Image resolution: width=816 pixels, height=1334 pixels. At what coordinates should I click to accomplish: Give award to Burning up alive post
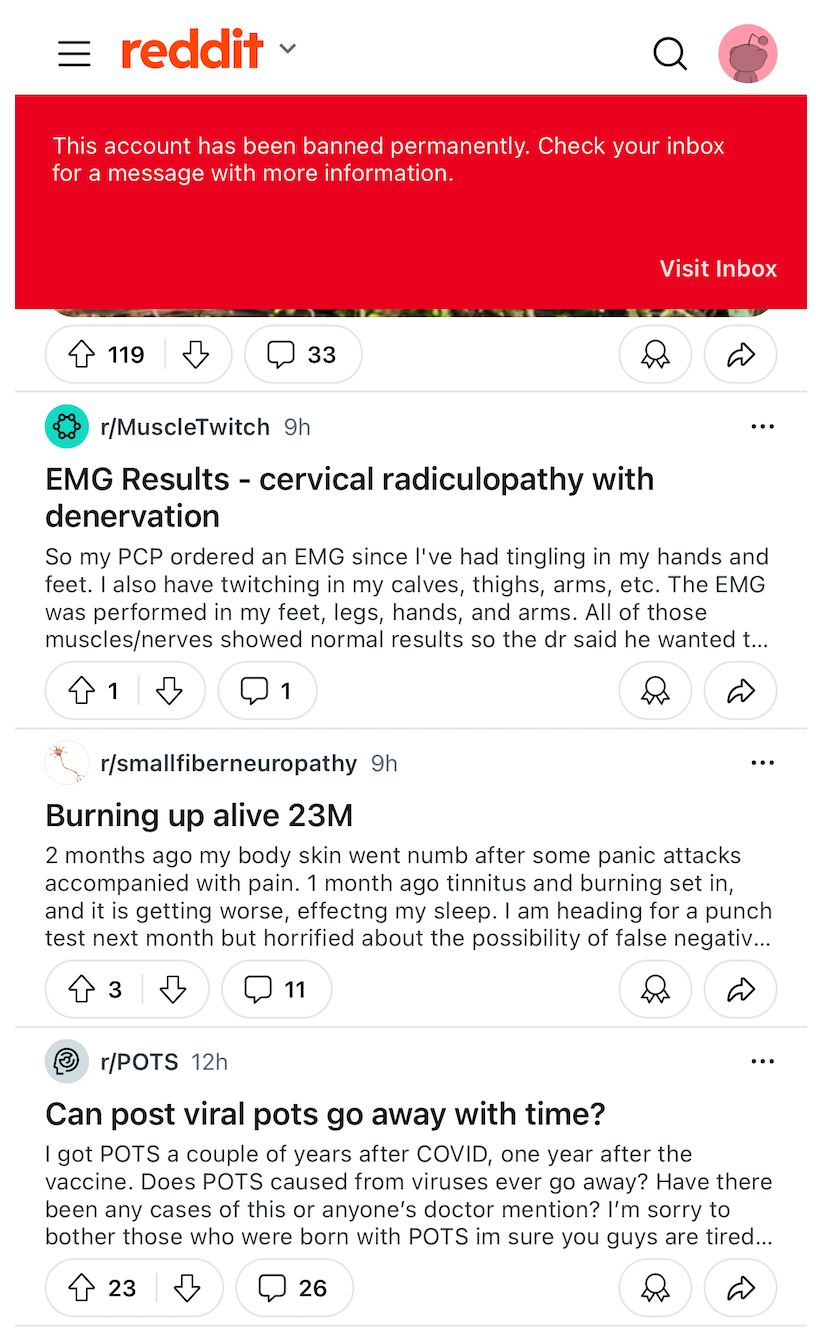[655, 989]
